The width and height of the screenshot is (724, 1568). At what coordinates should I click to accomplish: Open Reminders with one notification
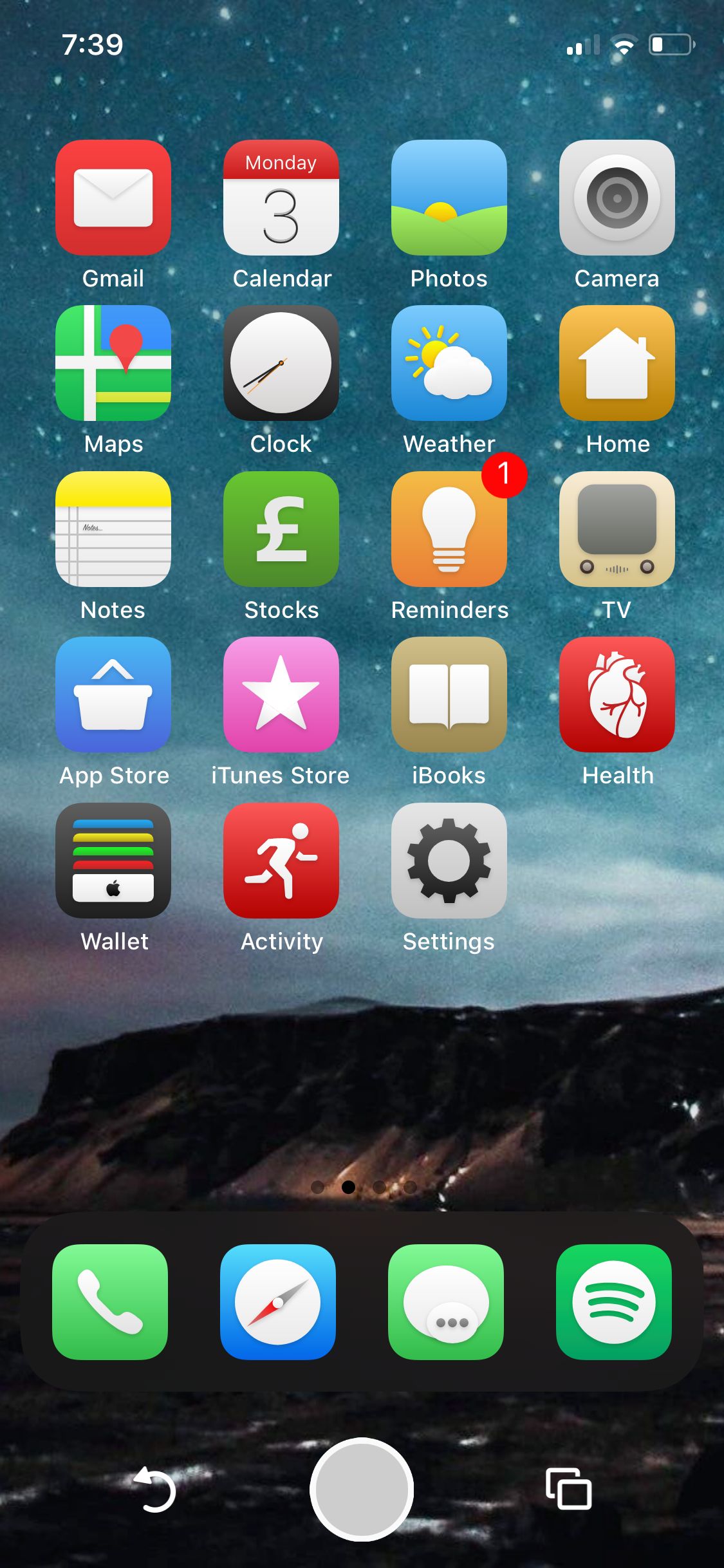click(x=449, y=529)
